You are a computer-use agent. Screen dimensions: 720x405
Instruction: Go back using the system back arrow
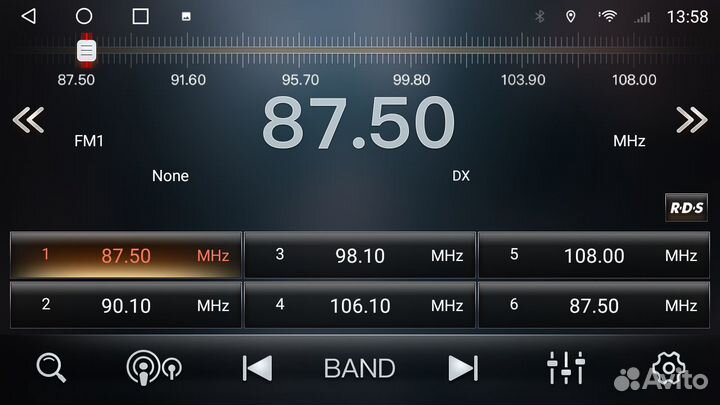tap(28, 16)
